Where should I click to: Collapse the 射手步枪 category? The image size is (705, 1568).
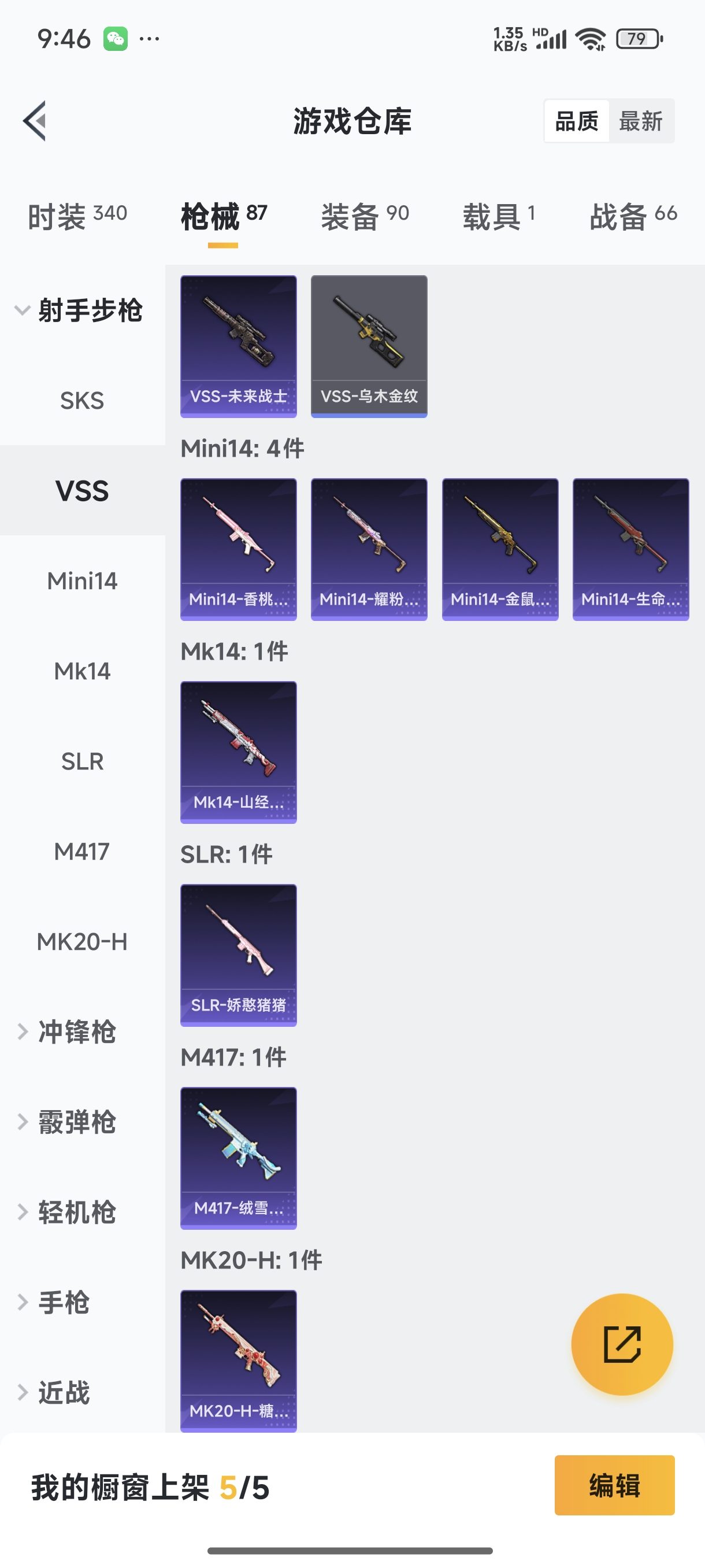79,310
